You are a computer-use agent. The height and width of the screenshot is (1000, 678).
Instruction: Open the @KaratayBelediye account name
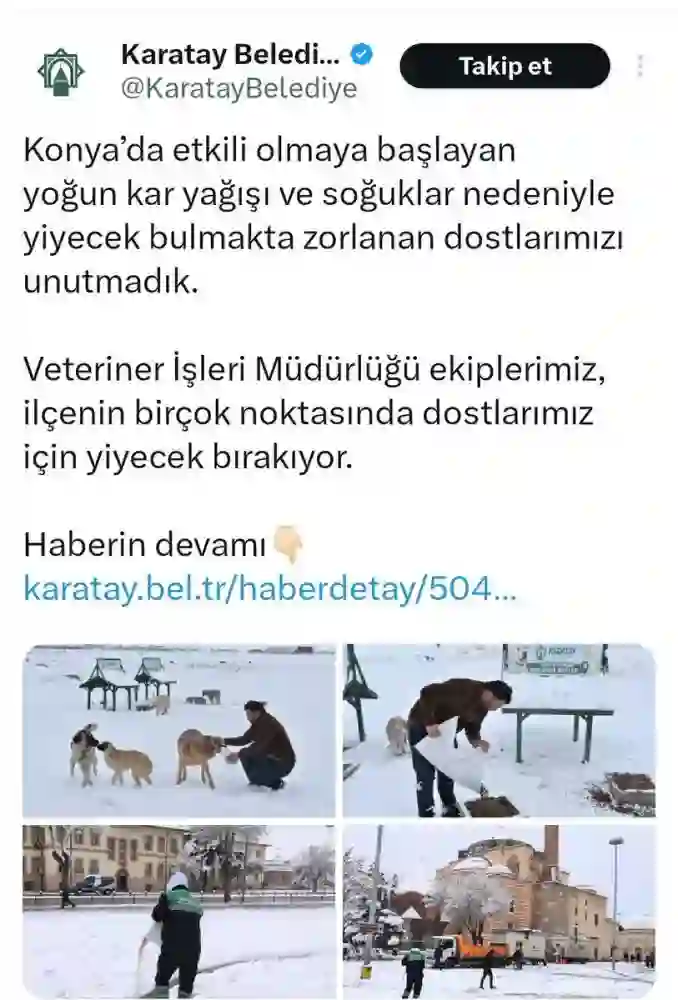pyautogui.click(x=238, y=88)
